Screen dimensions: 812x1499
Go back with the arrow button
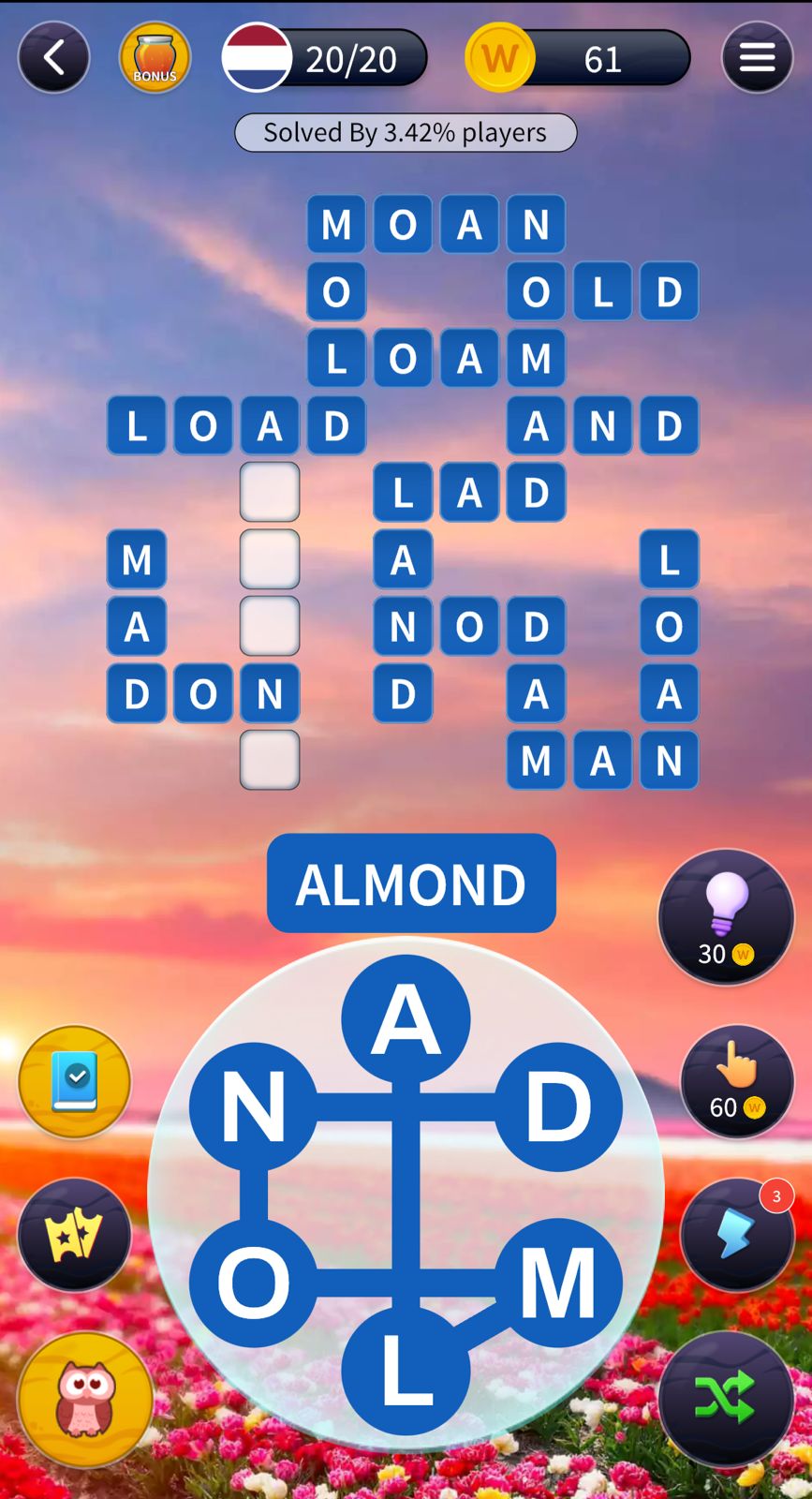click(x=53, y=58)
